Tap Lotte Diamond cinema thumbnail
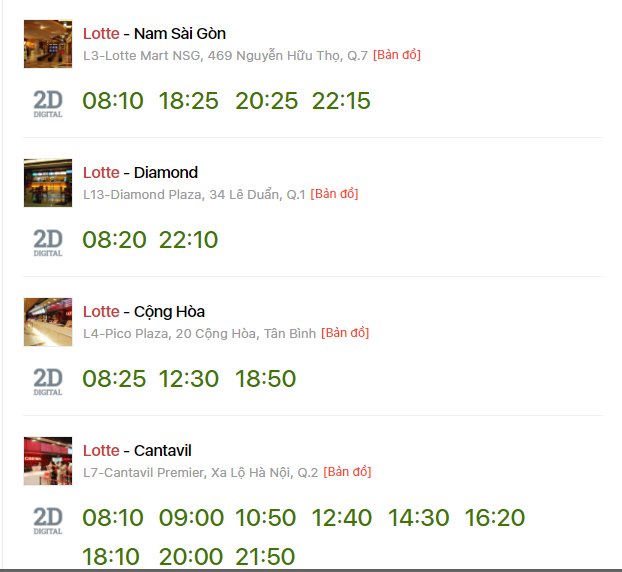The image size is (622, 572). [48, 182]
